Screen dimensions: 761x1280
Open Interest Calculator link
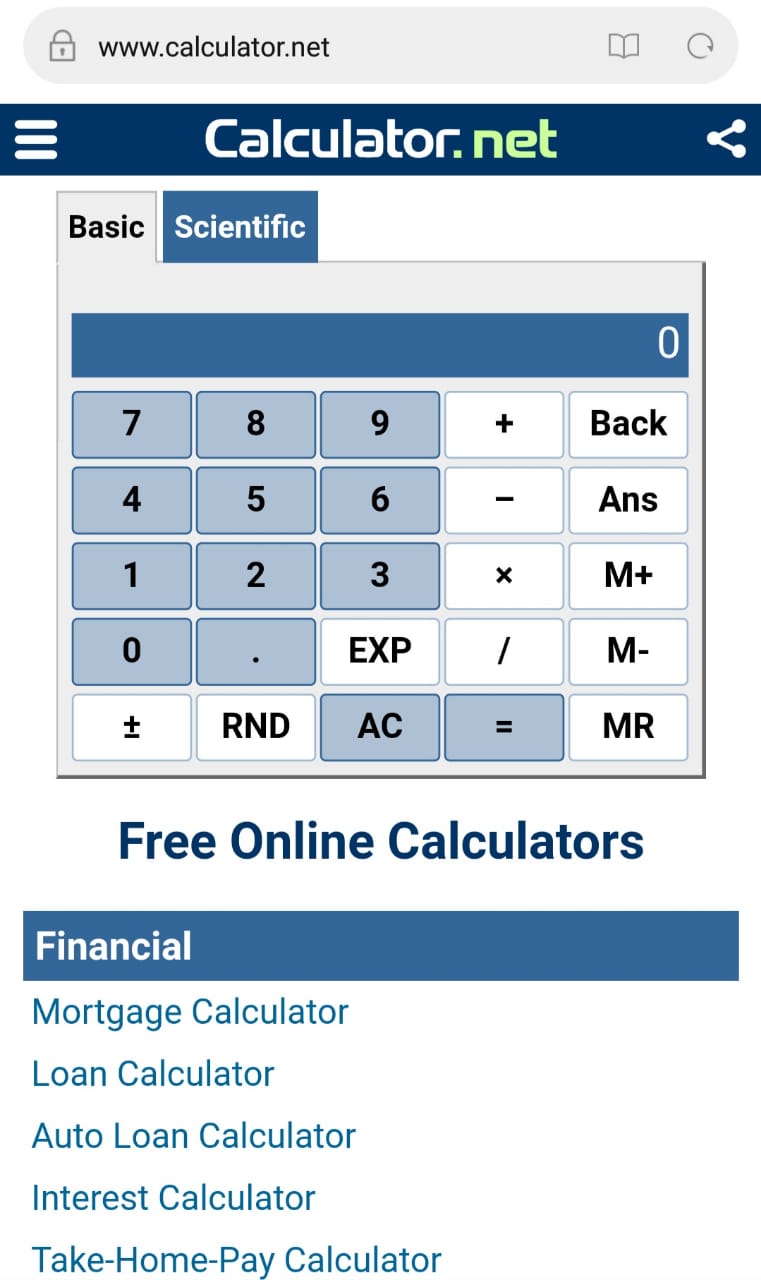coord(174,1198)
